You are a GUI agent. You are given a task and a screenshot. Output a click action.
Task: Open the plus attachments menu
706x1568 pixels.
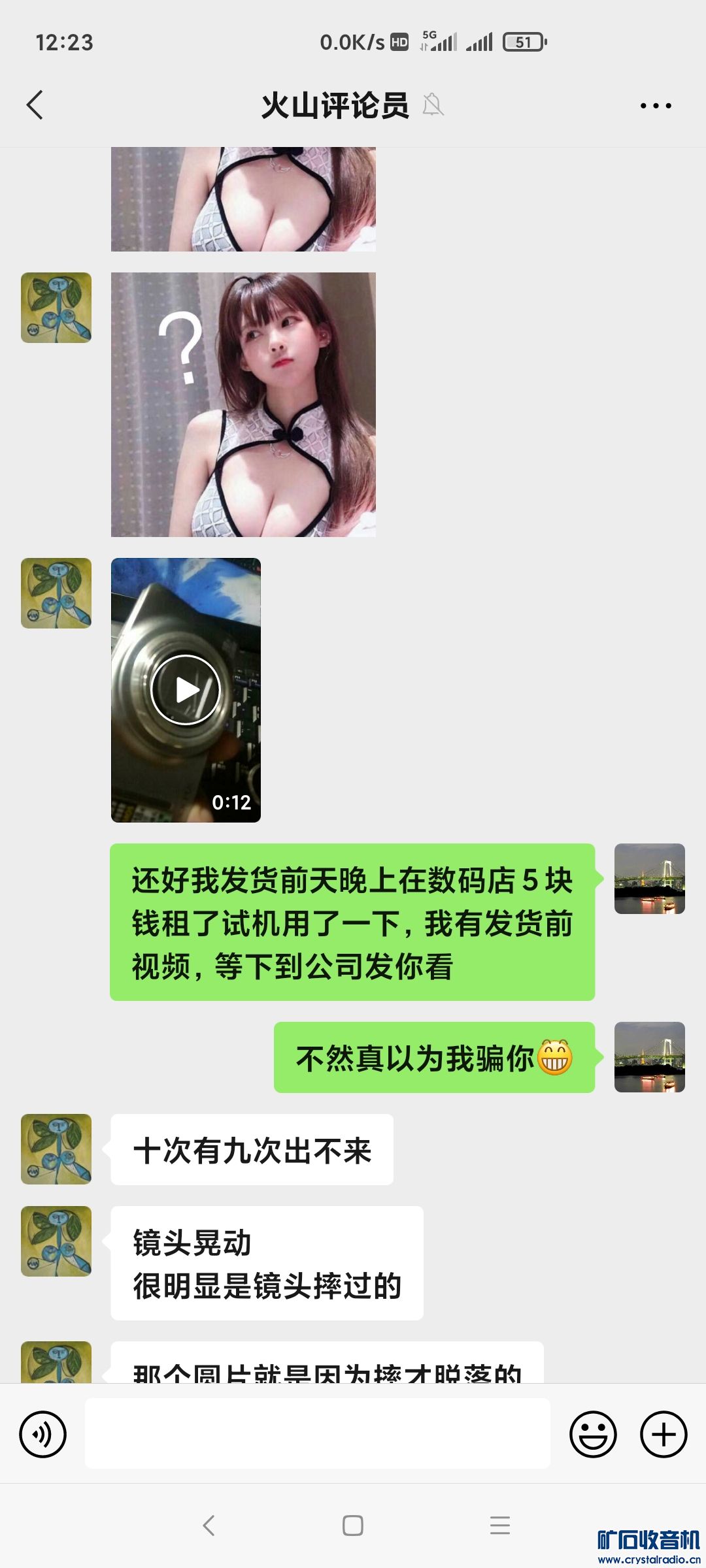point(664,1434)
